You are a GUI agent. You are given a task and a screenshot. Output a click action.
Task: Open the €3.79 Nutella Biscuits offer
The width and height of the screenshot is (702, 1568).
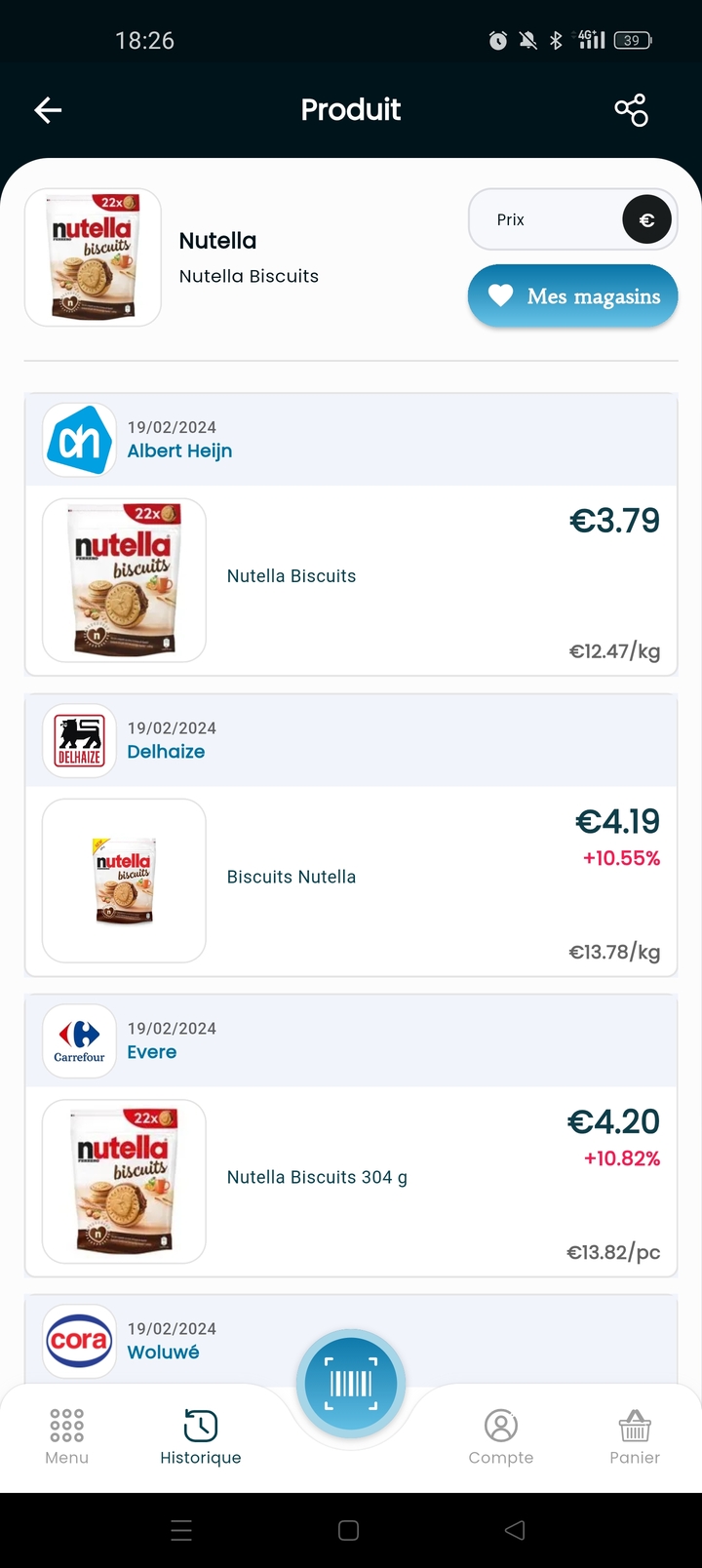pos(351,580)
